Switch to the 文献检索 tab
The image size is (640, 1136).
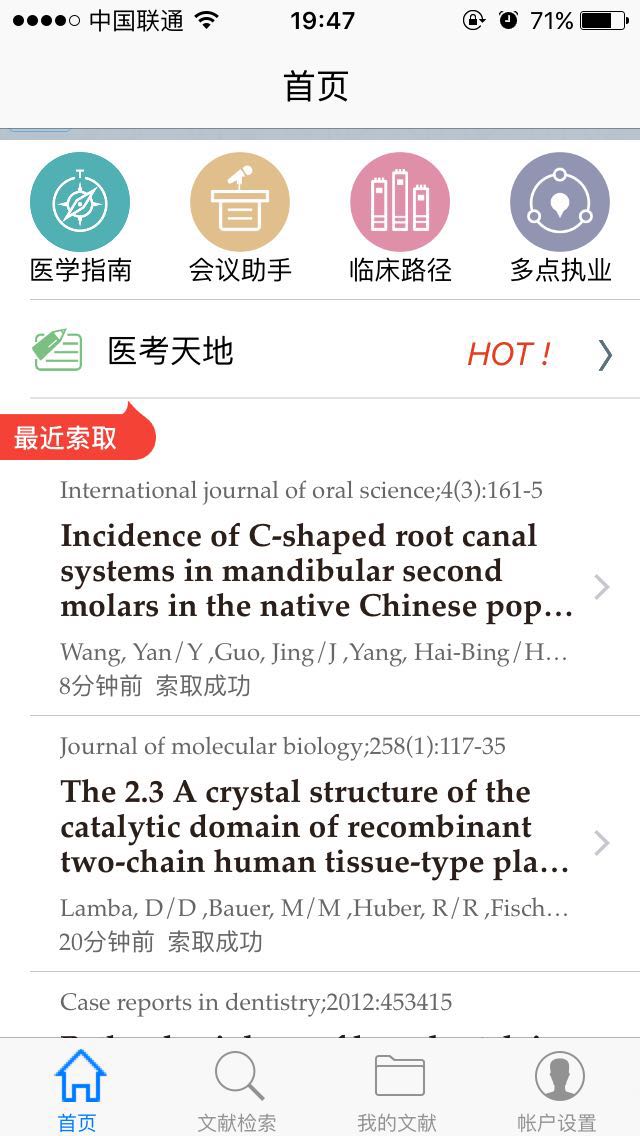238,1090
